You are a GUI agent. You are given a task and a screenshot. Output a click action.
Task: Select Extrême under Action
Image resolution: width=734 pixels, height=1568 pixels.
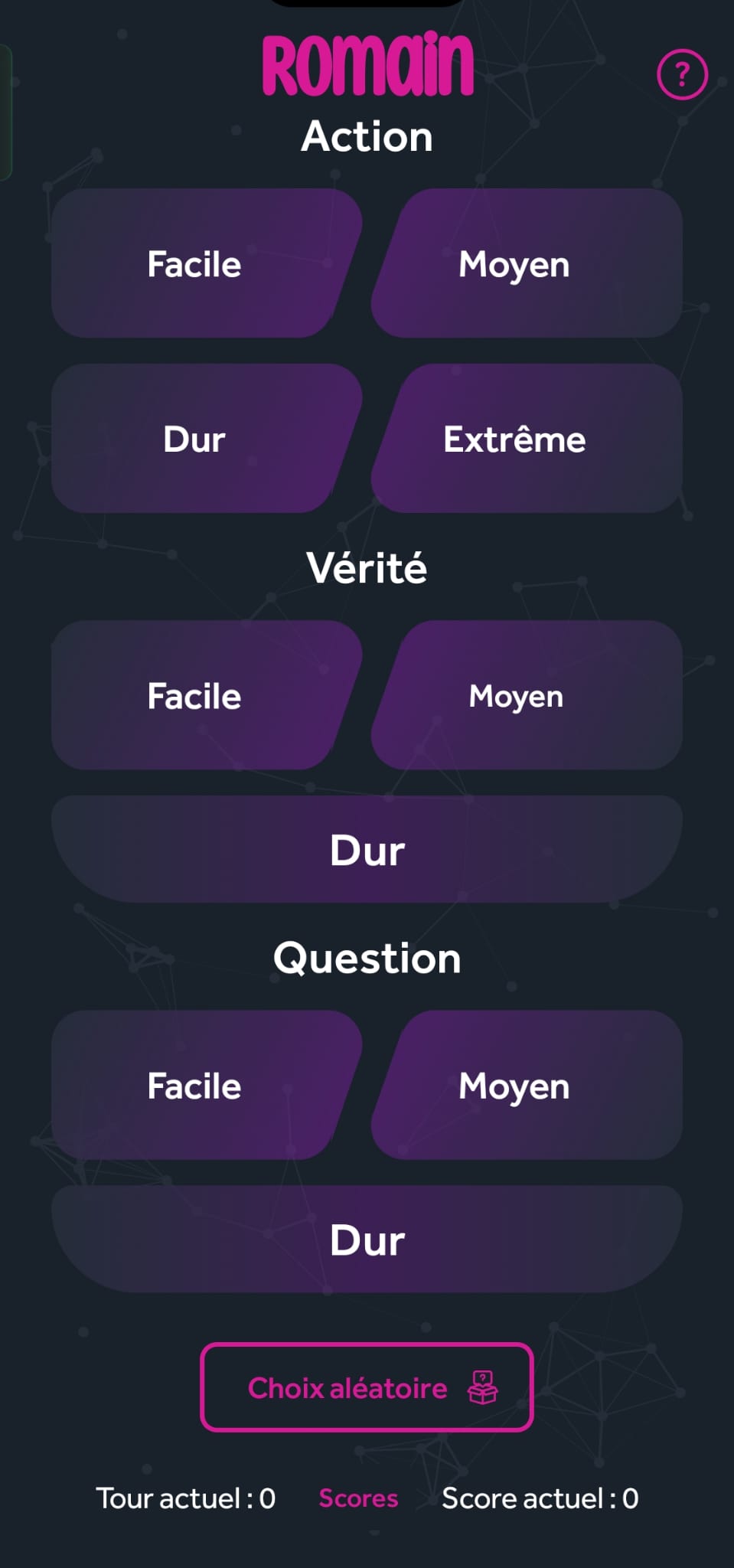514,439
